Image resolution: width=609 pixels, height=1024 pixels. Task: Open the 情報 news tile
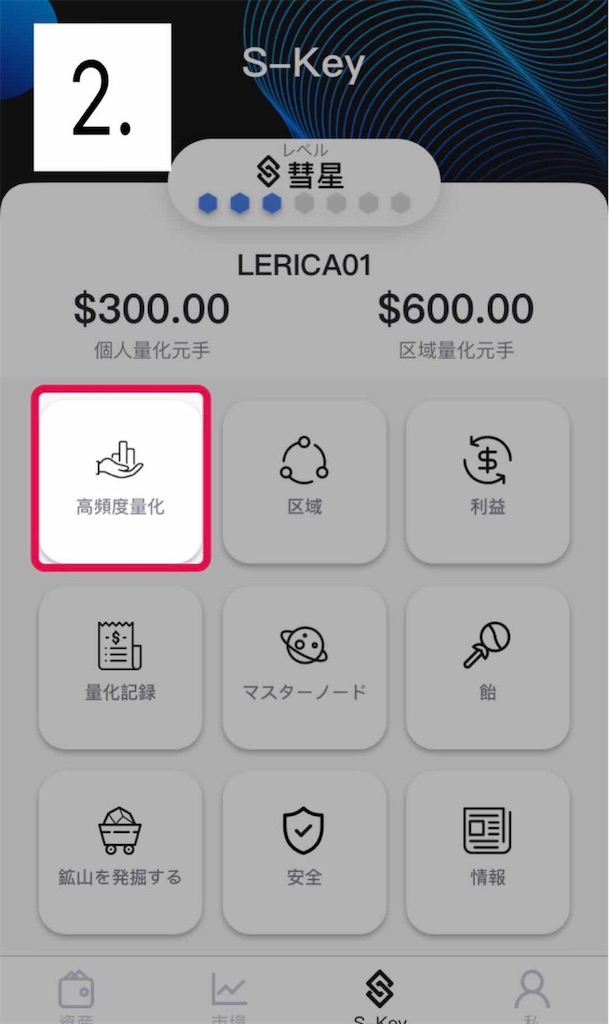[488, 851]
